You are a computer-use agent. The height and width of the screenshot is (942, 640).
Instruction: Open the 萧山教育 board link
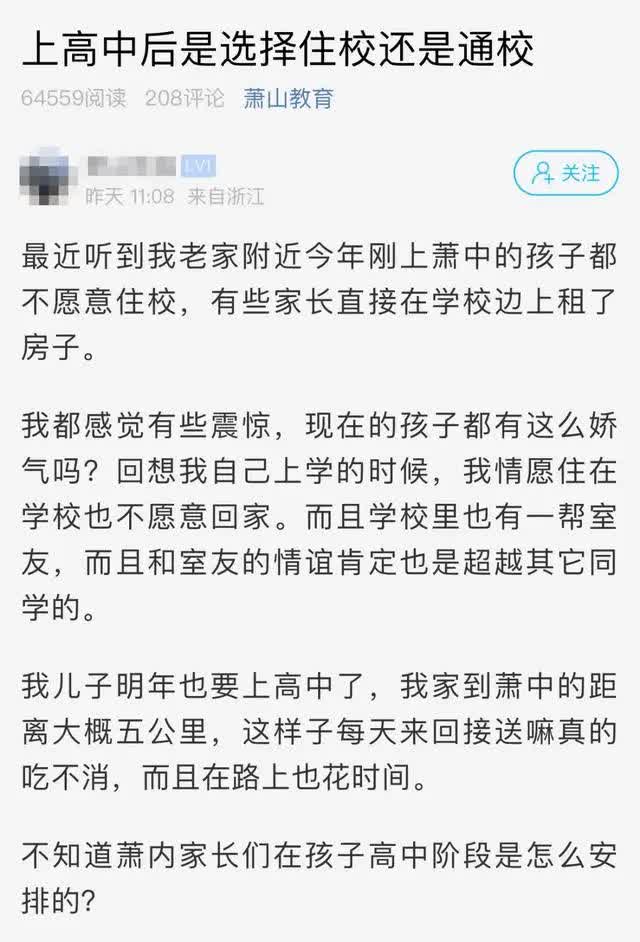(288, 99)
